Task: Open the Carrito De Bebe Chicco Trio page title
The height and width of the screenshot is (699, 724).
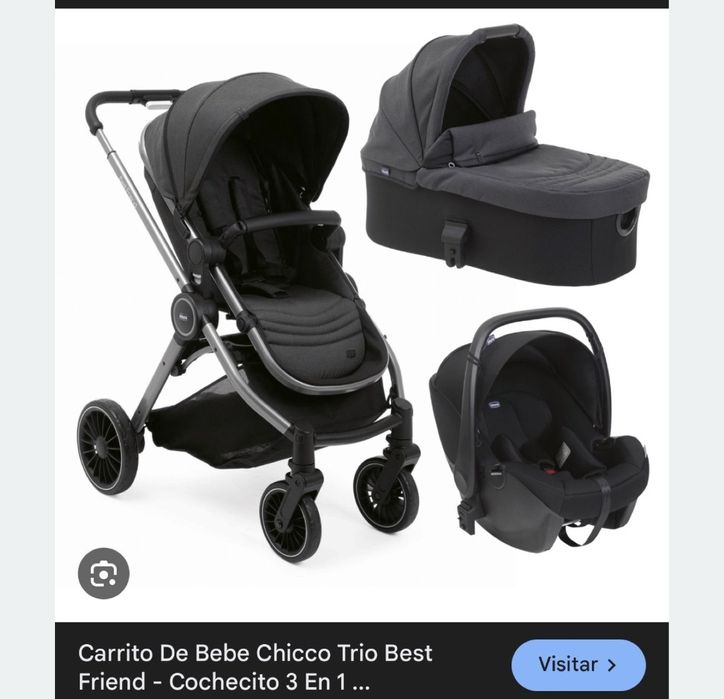Action: tap(256, 668)
